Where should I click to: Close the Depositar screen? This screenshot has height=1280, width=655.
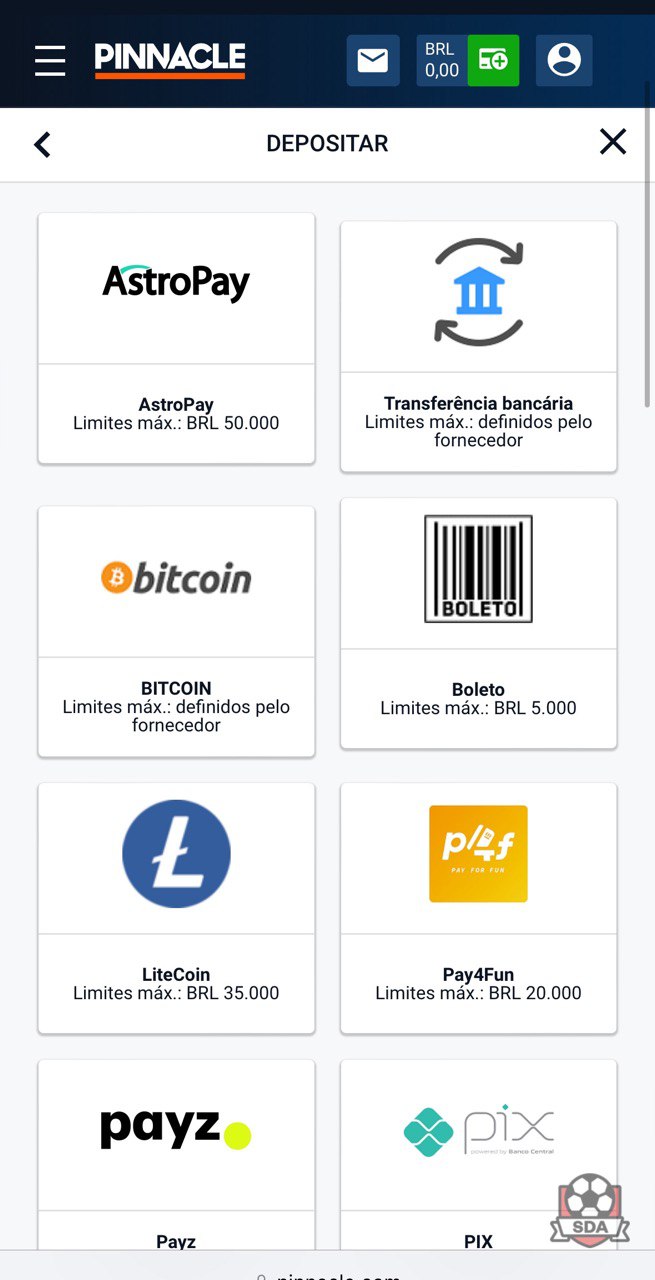click(x=613, y=142)
